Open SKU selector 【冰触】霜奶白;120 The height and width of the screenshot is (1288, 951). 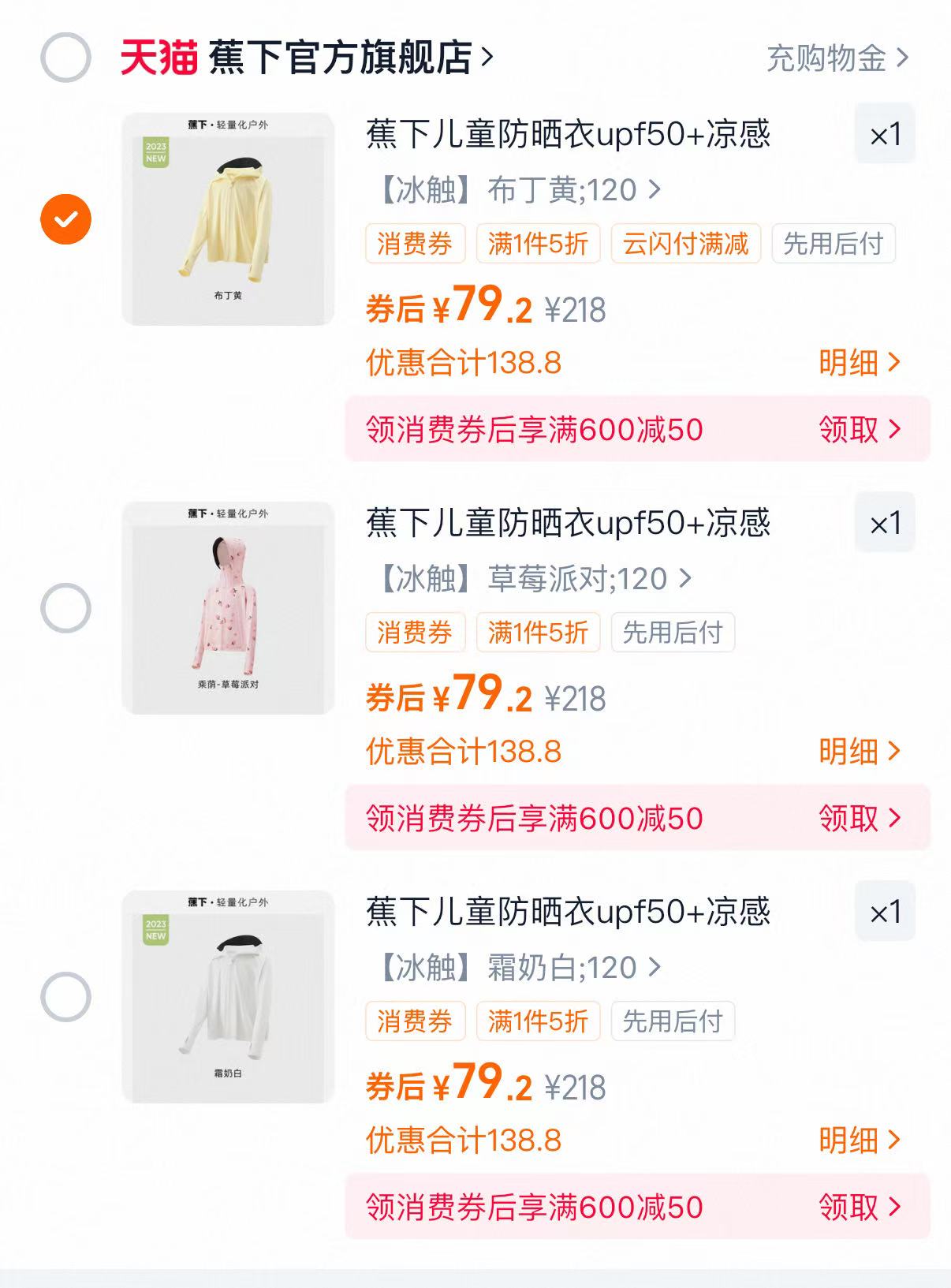pos(513,966)
